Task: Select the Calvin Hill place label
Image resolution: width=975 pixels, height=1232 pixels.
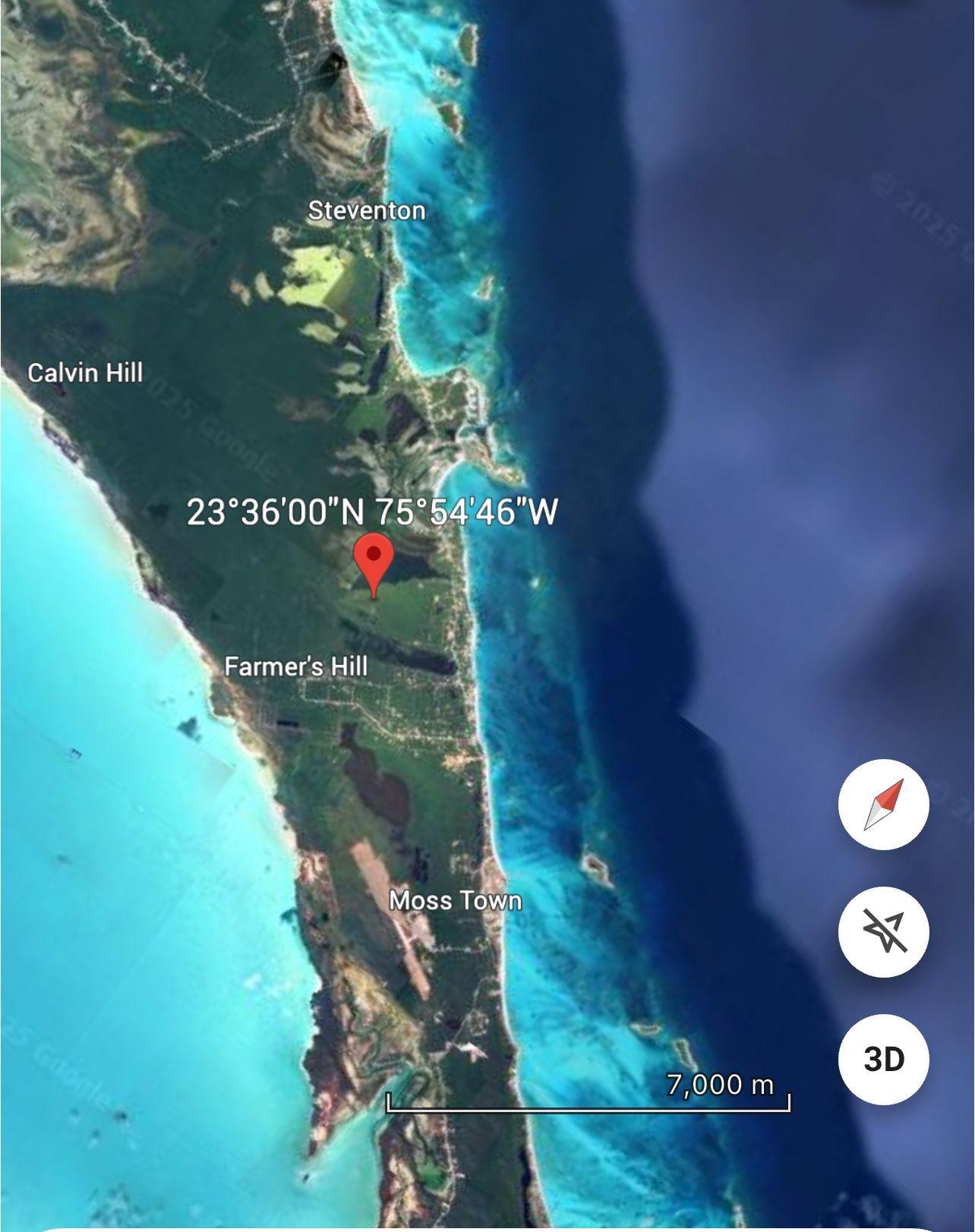Action: tap(85, 373)
